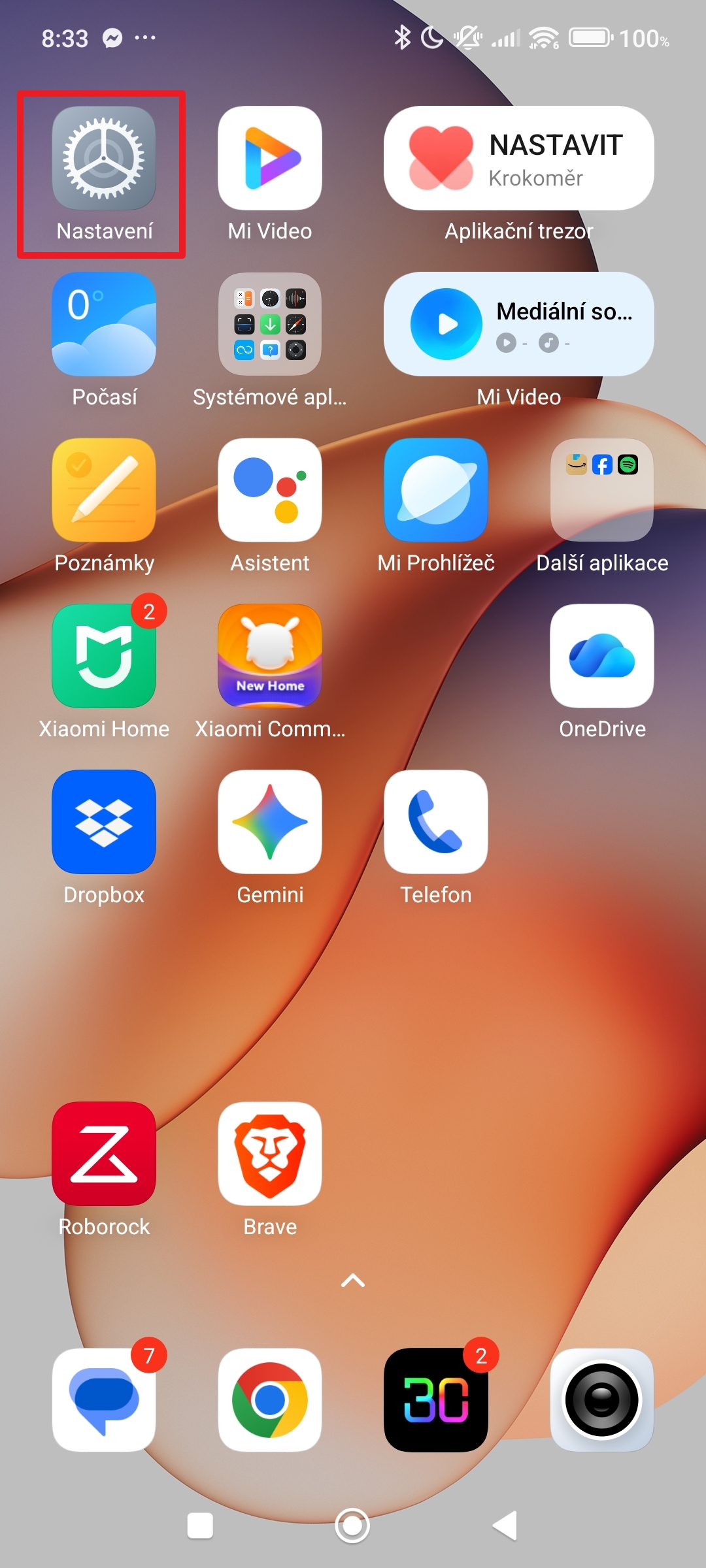Tap the recent apps square button

(200, 1526)
